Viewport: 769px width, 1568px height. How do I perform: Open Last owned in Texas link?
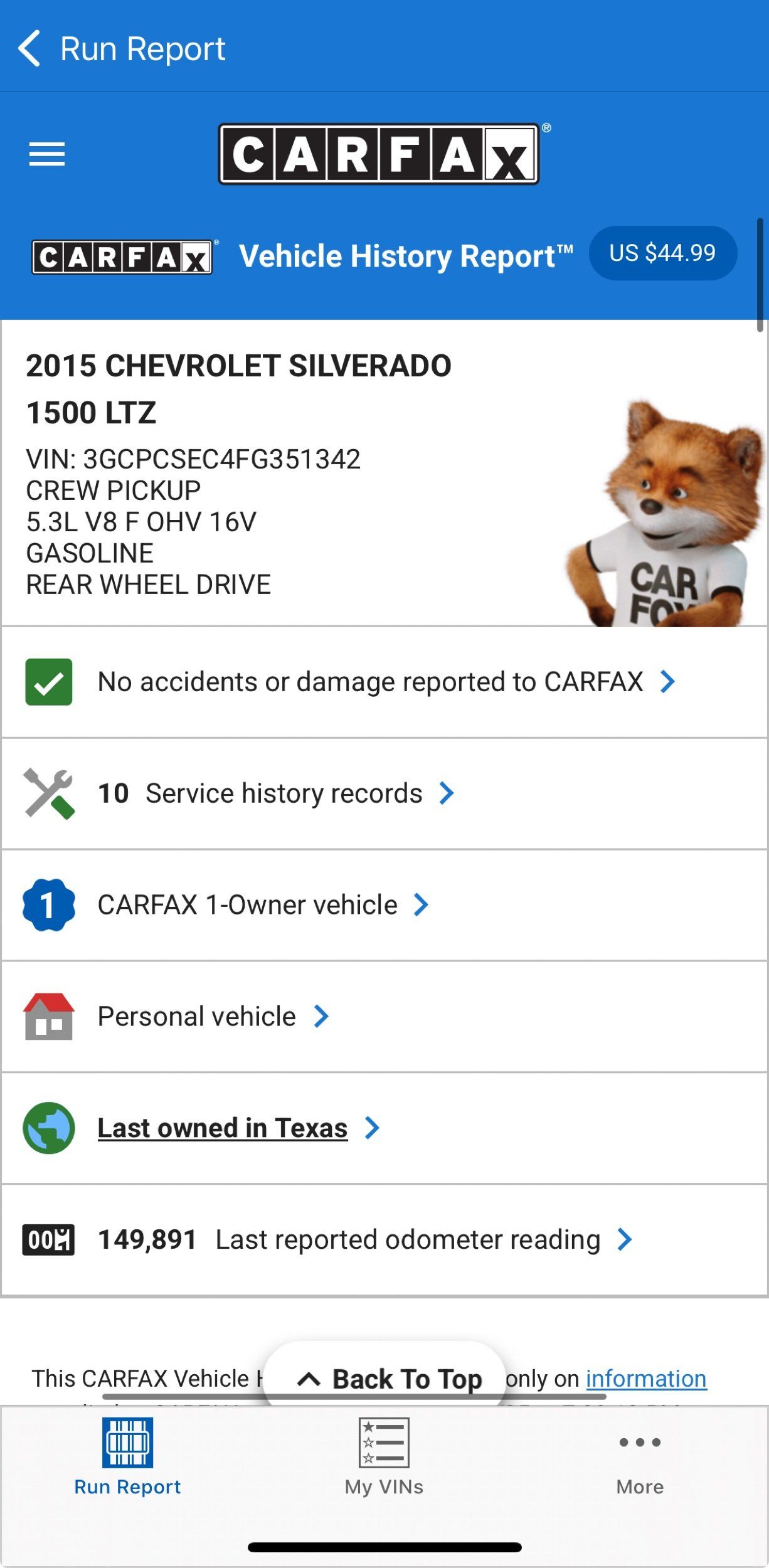coord(223,1128)
